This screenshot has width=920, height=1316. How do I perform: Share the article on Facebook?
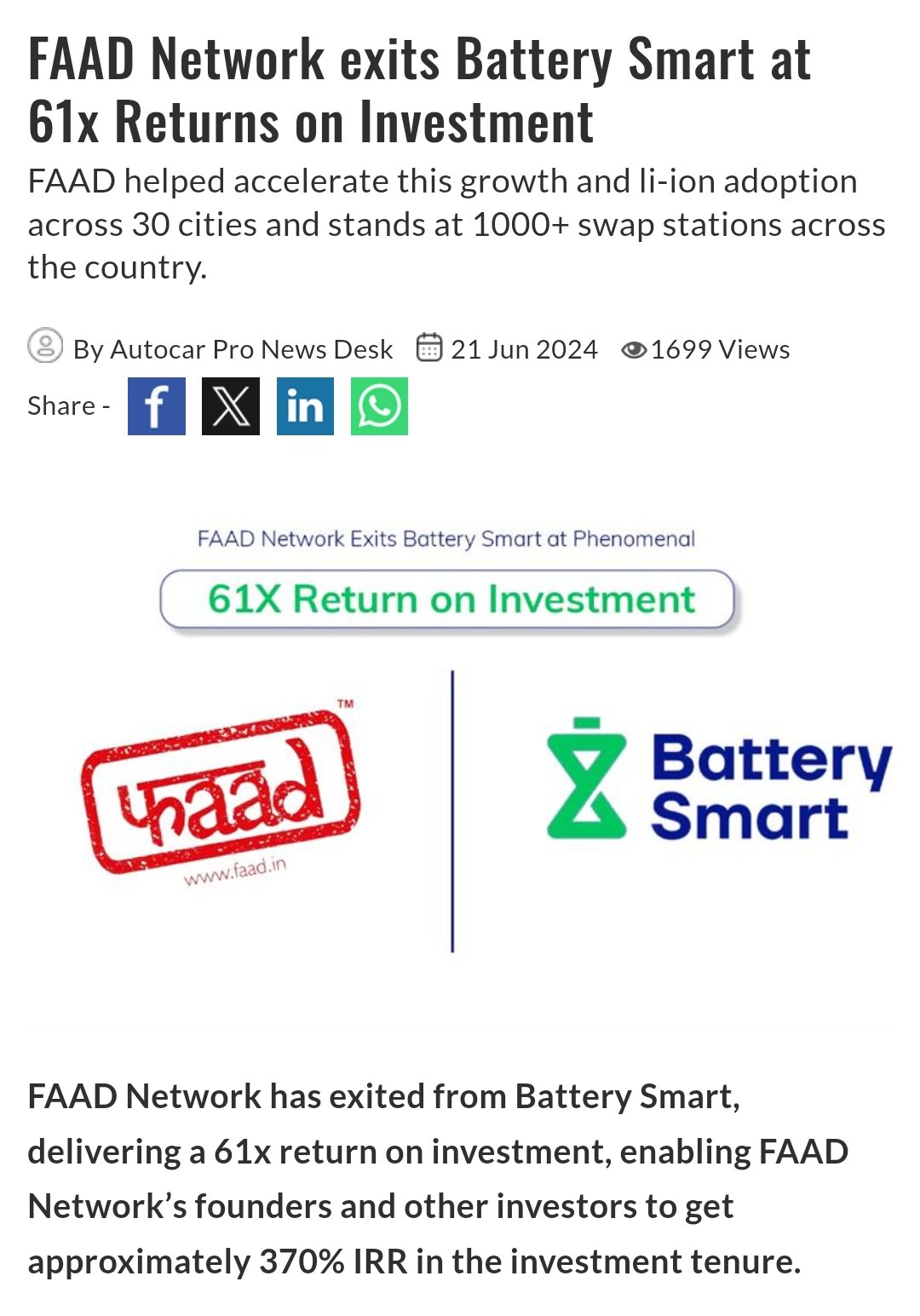157,406
